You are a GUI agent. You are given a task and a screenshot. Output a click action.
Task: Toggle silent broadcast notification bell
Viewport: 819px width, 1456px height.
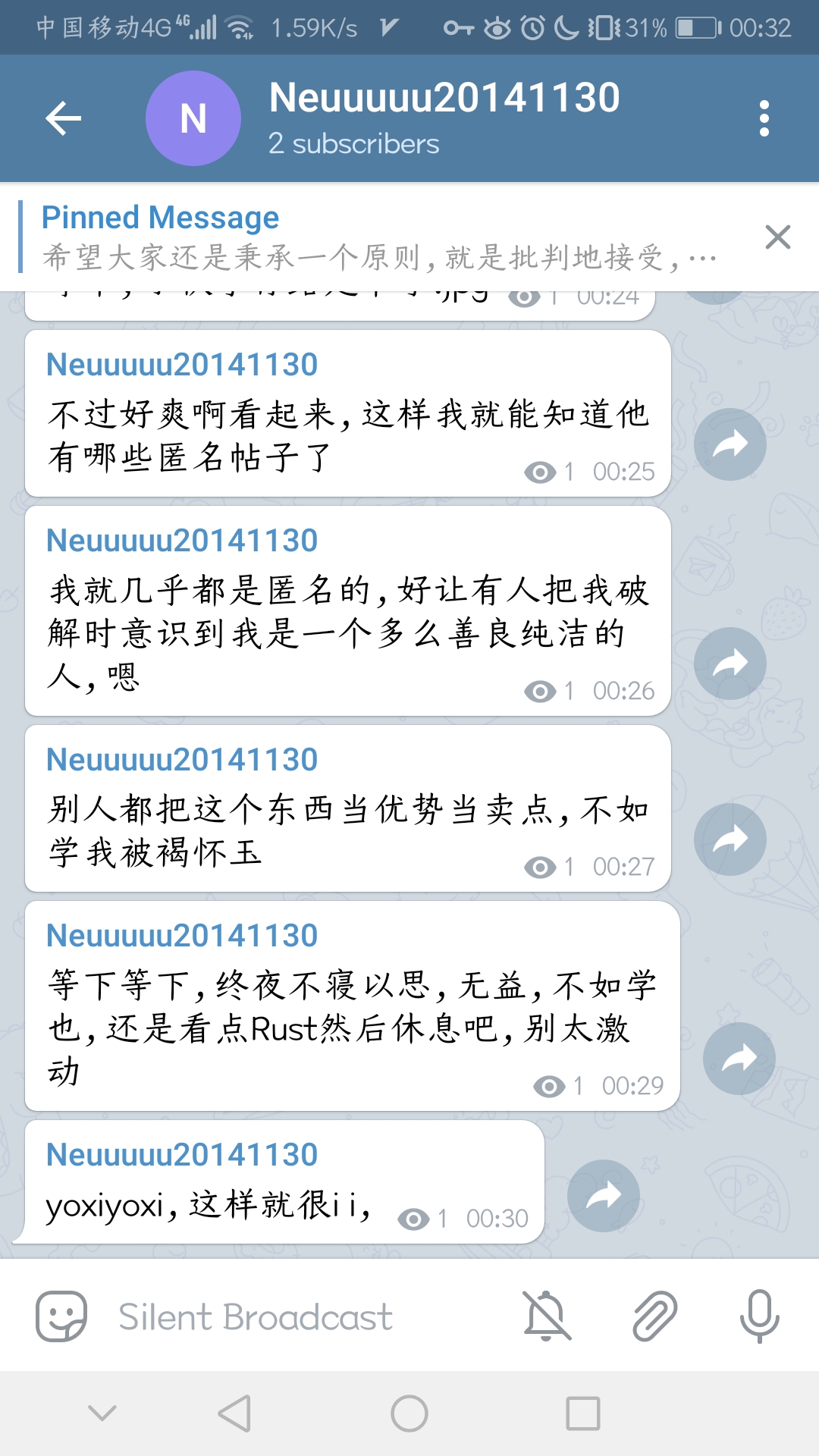pos(546,1316)
